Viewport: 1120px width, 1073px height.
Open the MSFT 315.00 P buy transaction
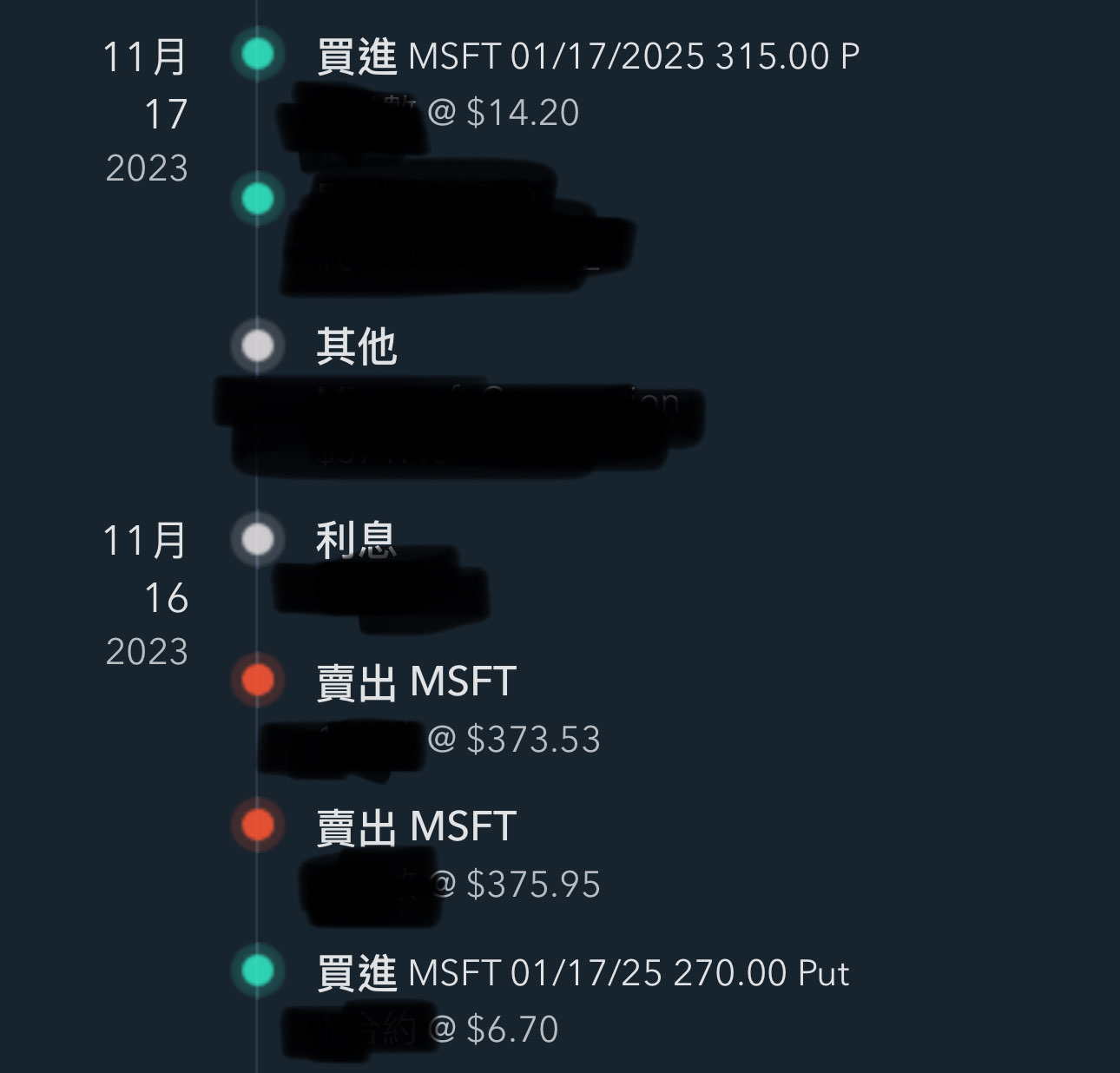(x=588, y=57)
